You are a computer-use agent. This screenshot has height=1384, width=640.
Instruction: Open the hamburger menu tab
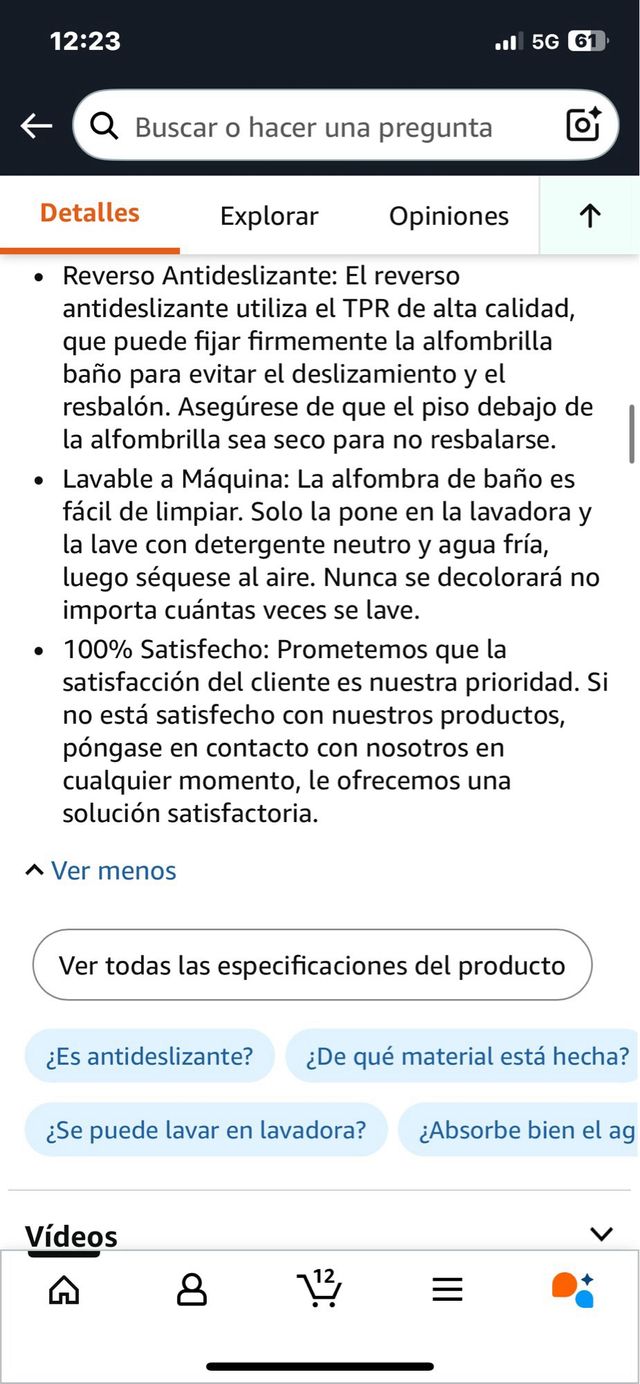447,1290
